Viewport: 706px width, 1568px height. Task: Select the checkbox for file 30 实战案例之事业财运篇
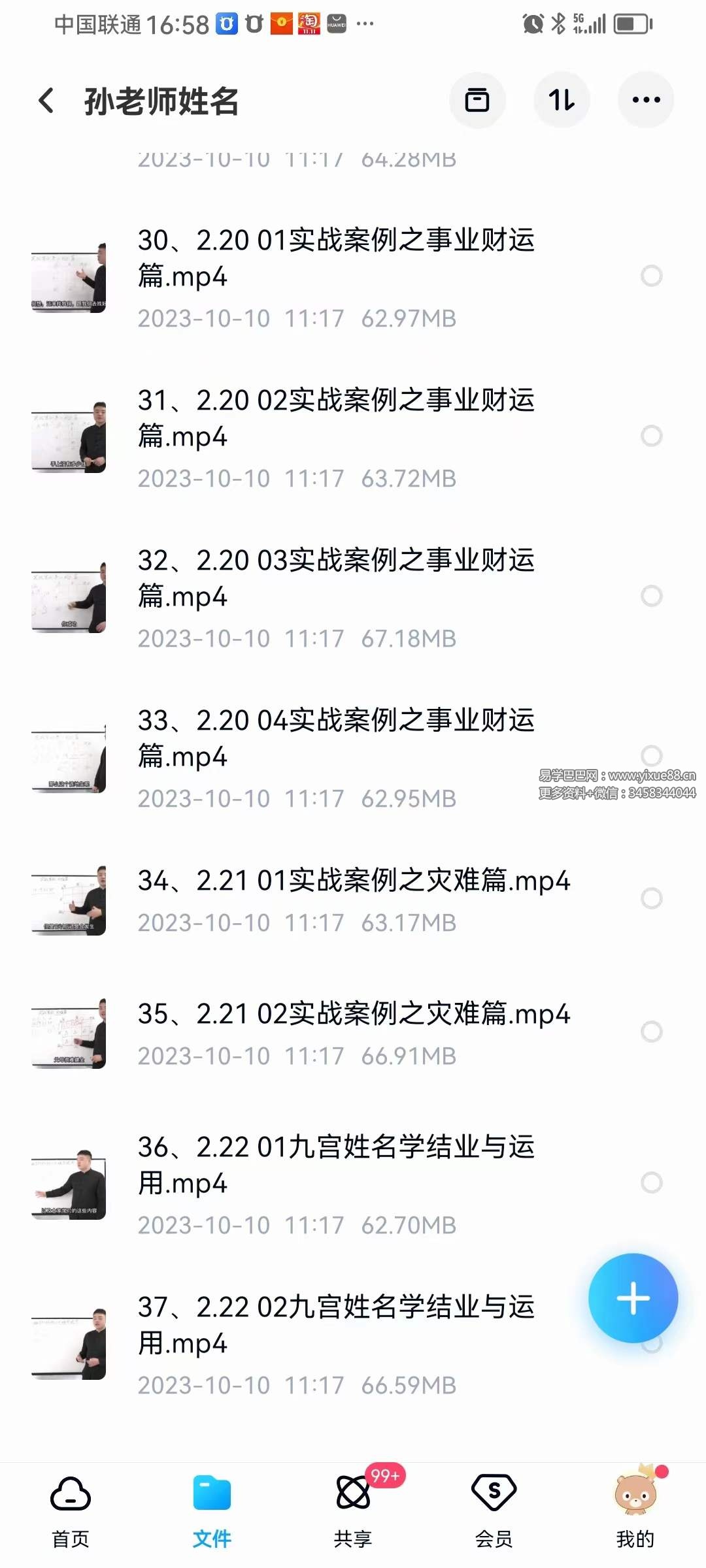click(x=650, y=275)
